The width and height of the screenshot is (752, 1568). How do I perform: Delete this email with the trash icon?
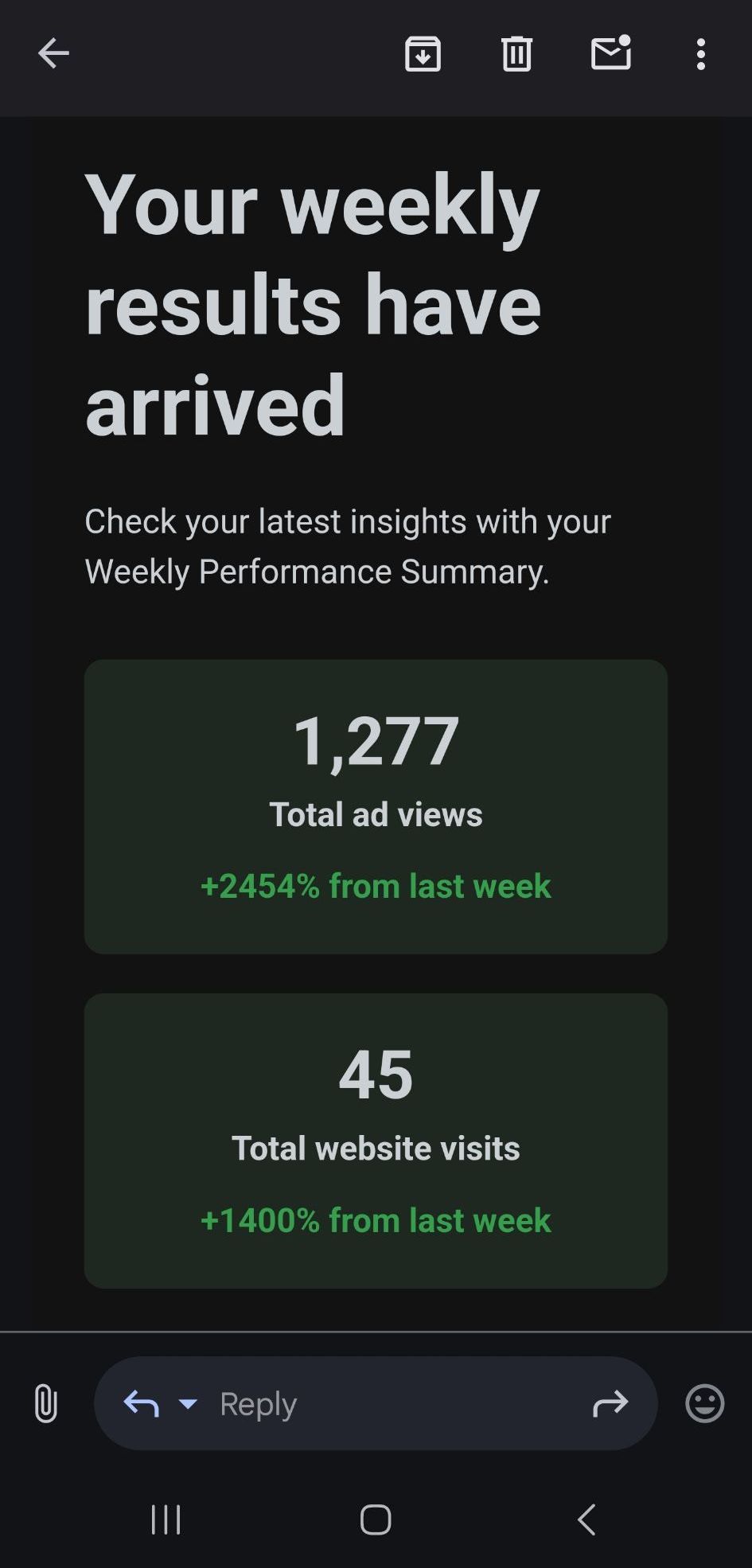(516, 54)
